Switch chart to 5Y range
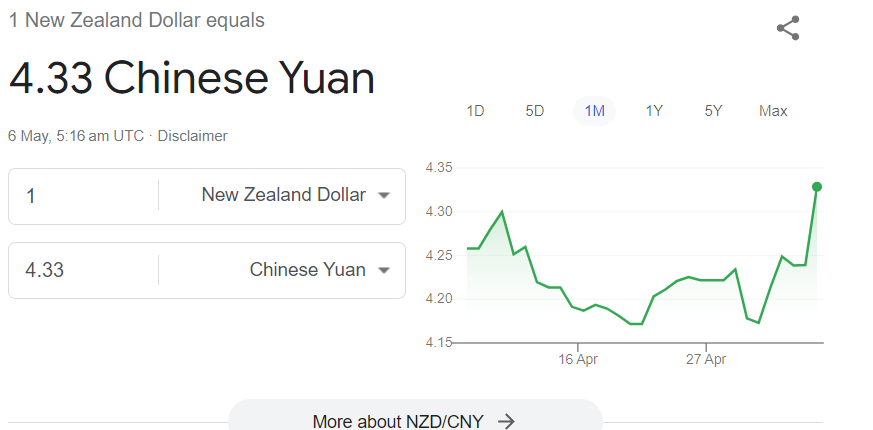The image size is (873, 430). (713, 111)
